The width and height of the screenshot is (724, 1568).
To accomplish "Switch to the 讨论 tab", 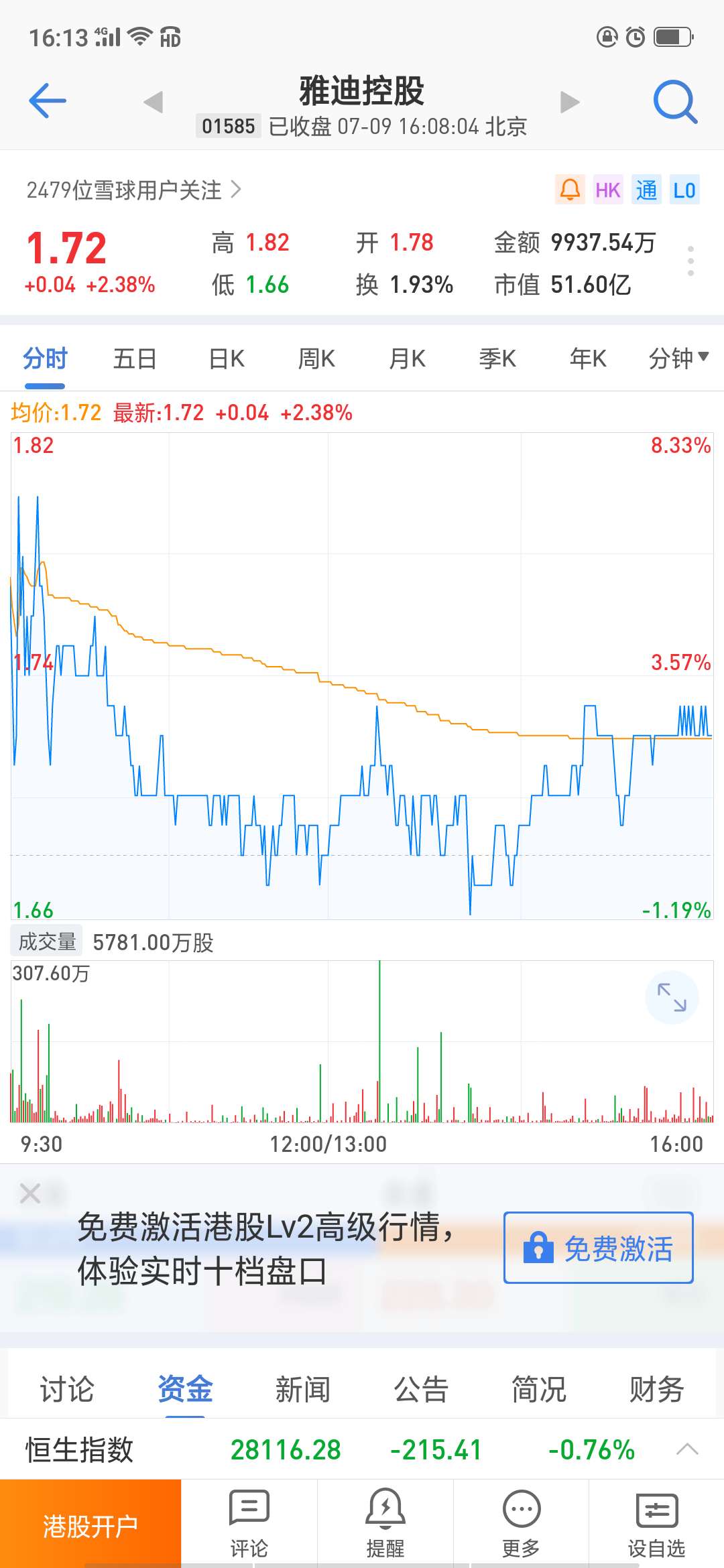I will pos(67,1389).
